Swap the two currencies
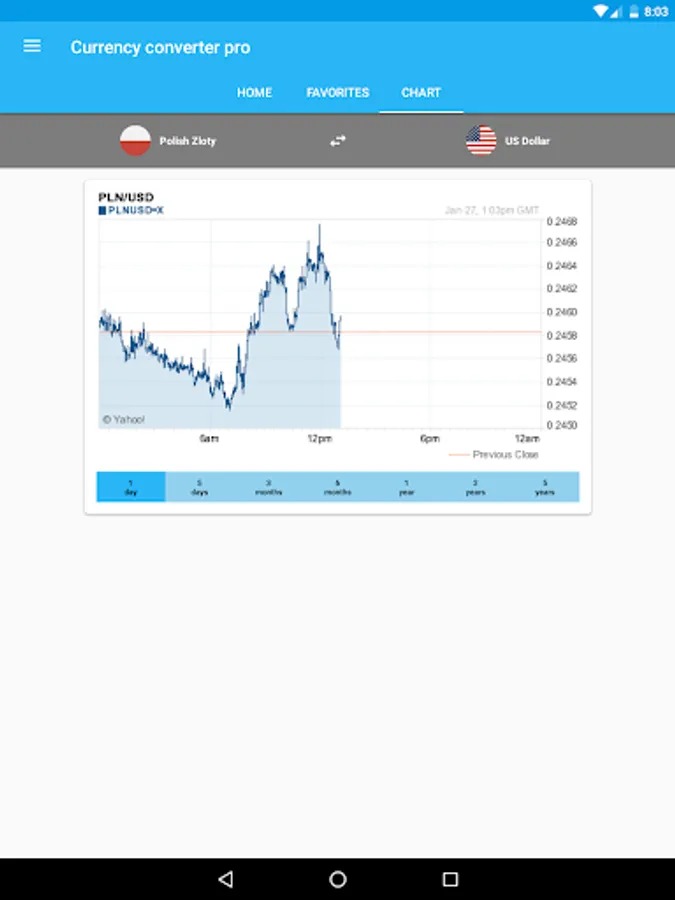This screenshot has height=900, width=675. pyautogui.click(x=338, y=141)
